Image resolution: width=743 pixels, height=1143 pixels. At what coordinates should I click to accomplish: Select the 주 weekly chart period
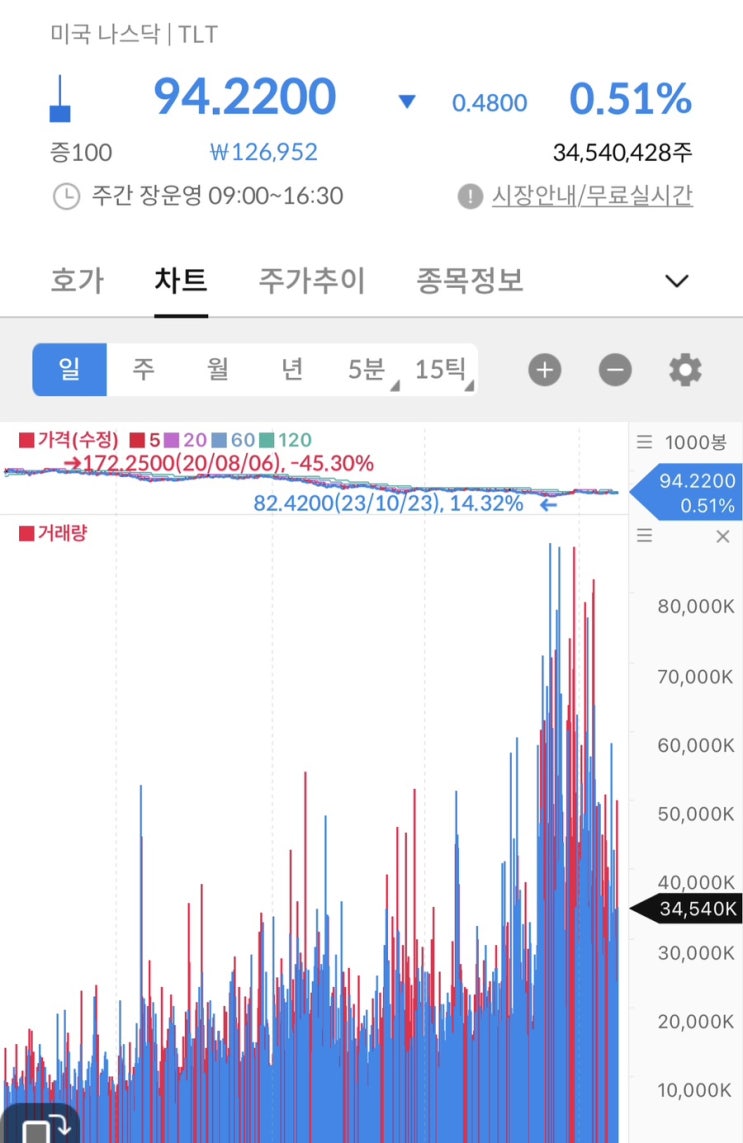pyautogui.click(x=144, y=369)
